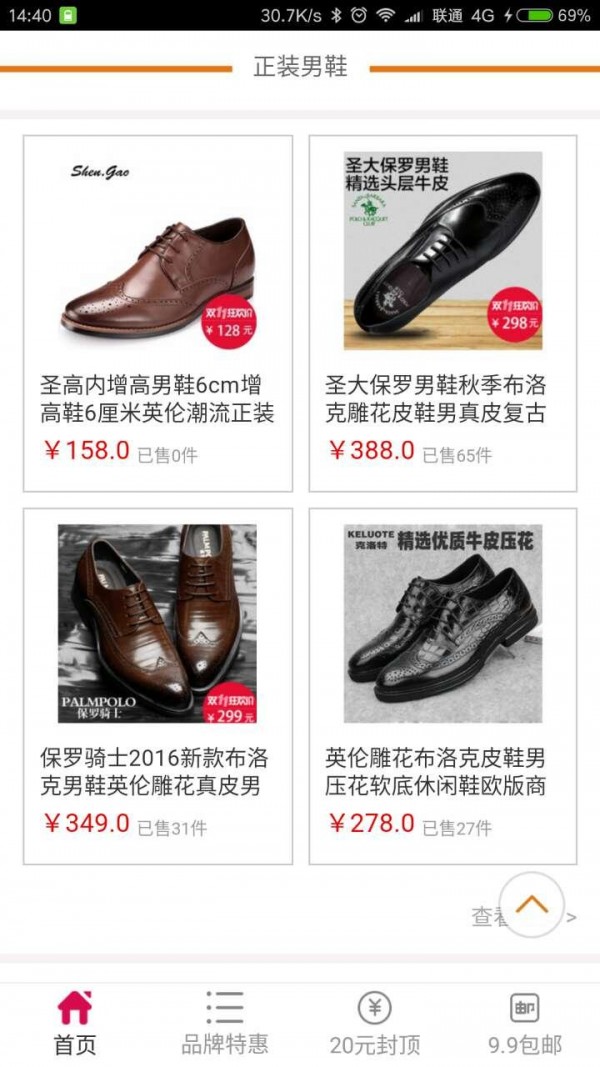This screenshot has height=1067, width=600.
Task: Open the 圣大保罗男鞋 product card
Action: point(443,313)
